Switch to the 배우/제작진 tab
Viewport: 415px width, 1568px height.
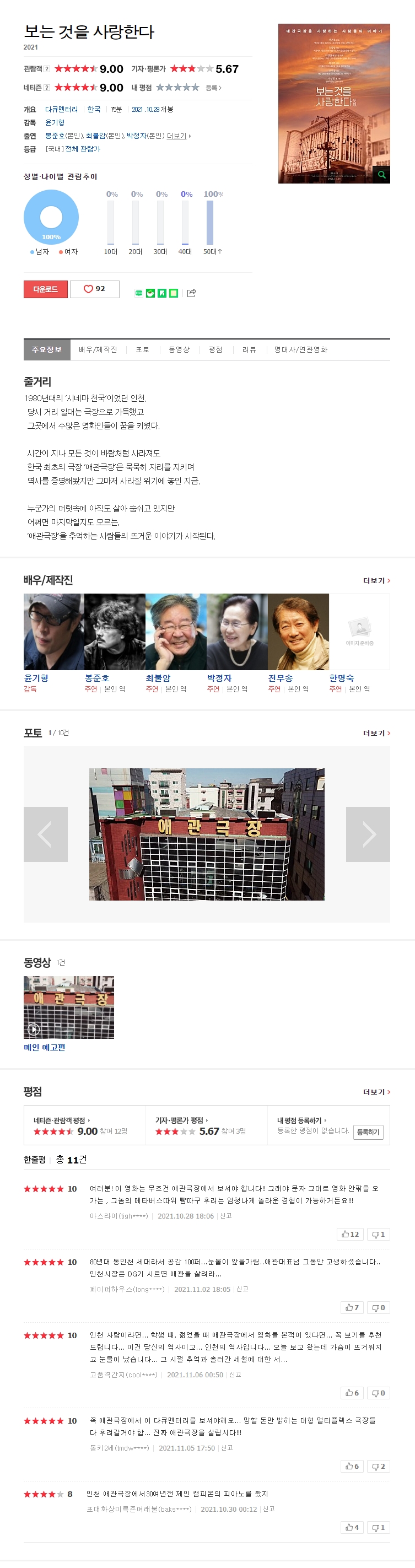pos(98,349)
